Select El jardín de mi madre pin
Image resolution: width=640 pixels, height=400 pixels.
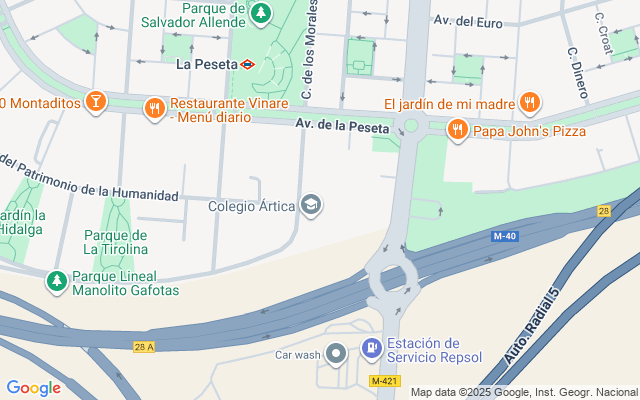tap(529, 102)
